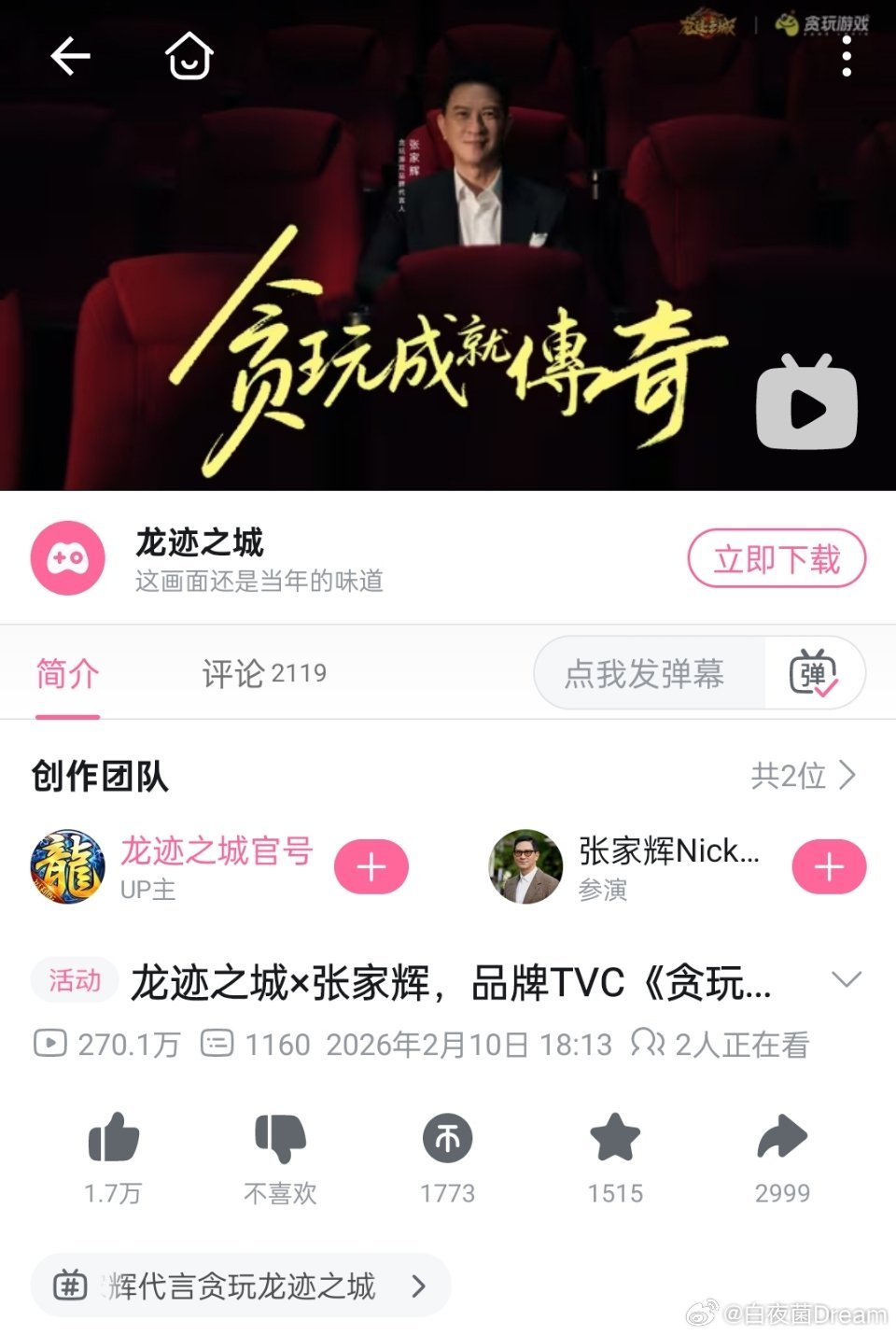The height and width of the screenshot is (1335, 896).
Task: Give a coin using the coin icon
Action: [446, 1139]
